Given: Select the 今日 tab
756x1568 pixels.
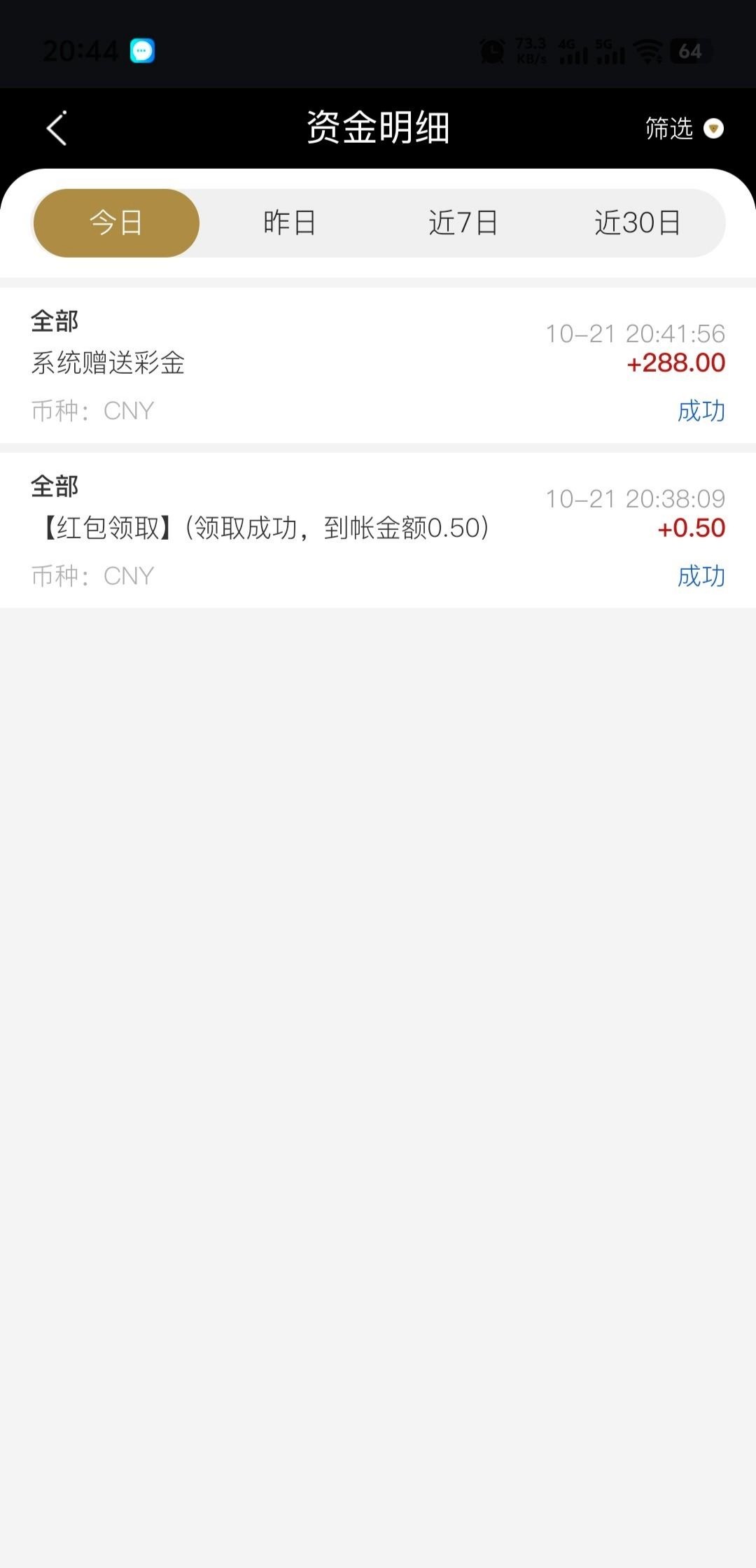Looking at the screenshot, I should click(116, 223).
